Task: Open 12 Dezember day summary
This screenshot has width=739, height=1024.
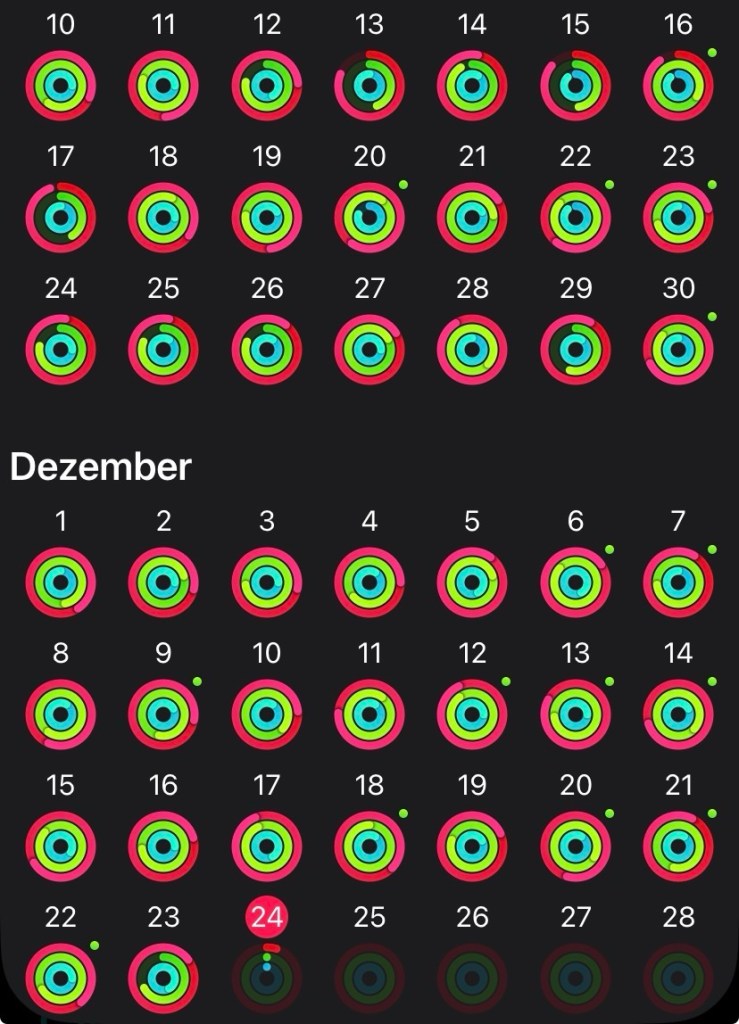Action: pyautogui.click(x=472, y=714)
